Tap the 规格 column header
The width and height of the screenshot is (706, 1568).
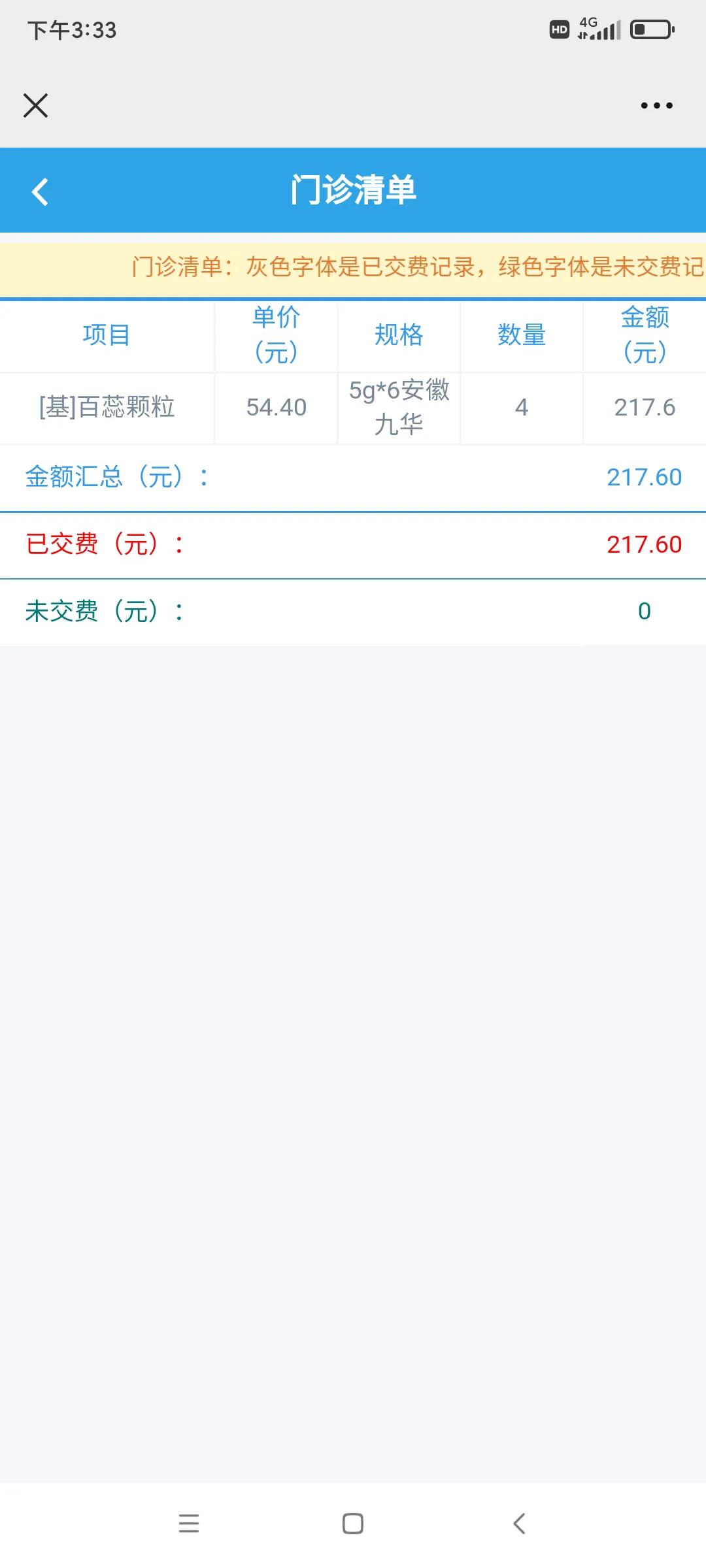point(398,336)
